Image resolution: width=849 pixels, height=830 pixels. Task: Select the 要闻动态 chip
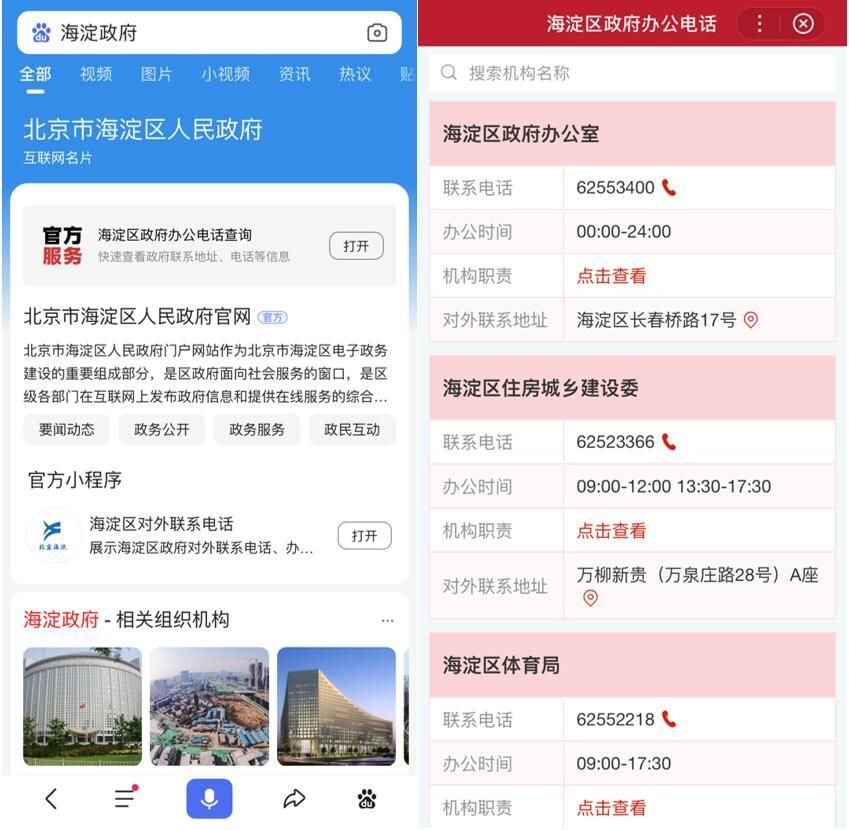67,429
